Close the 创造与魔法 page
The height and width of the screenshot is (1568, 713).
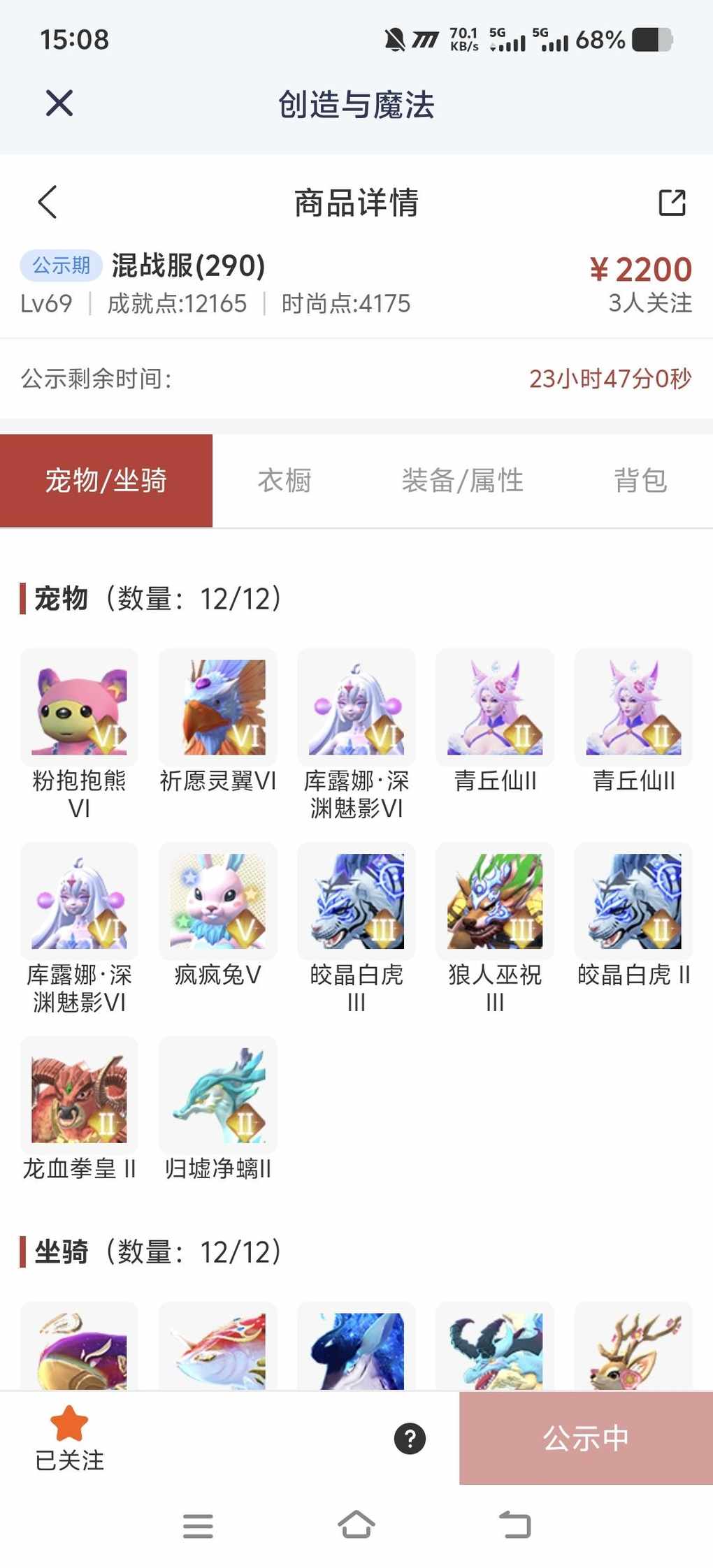pos(59,103)
